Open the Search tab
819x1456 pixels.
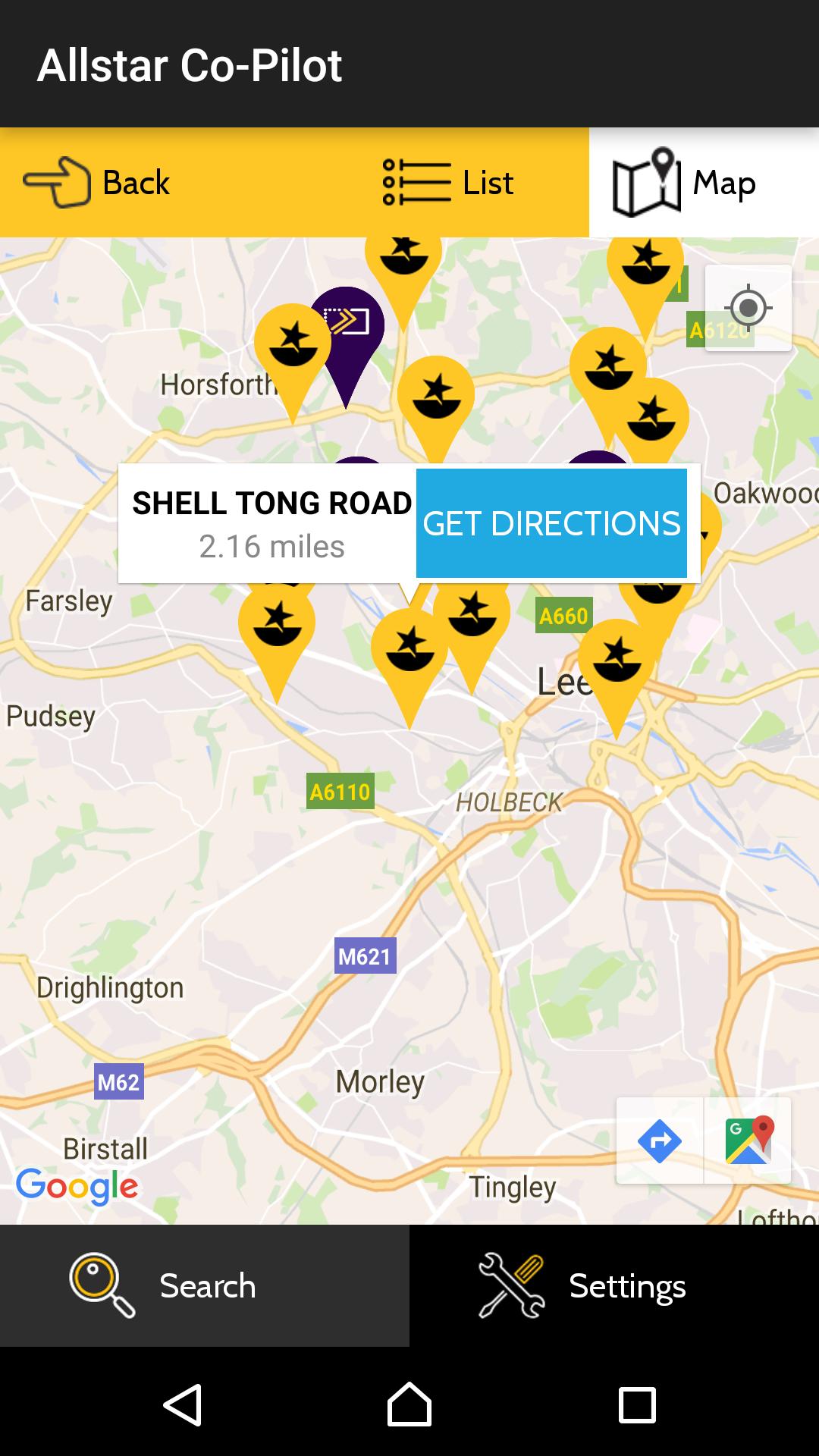point(205,1286)
